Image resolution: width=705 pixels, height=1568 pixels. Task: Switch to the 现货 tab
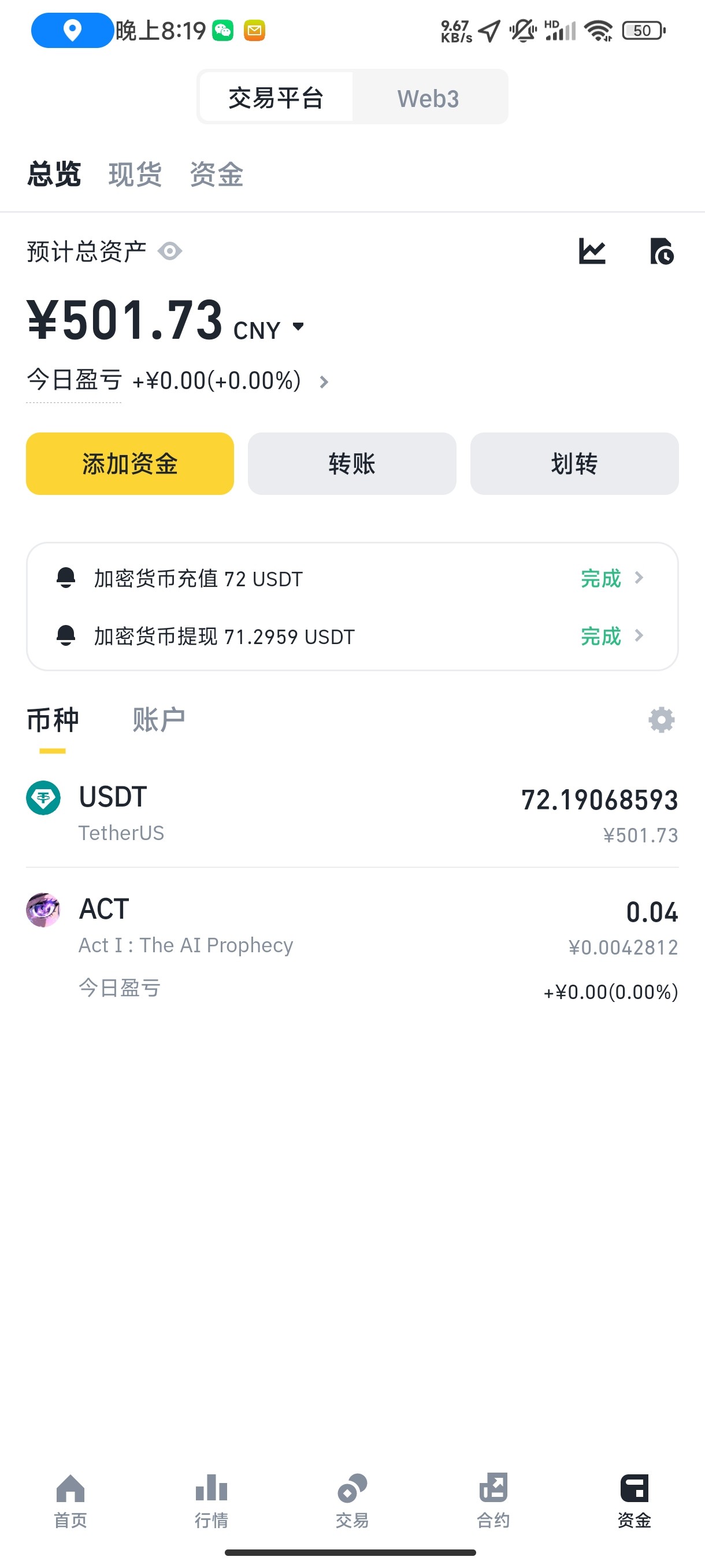(x=135, y=175)
